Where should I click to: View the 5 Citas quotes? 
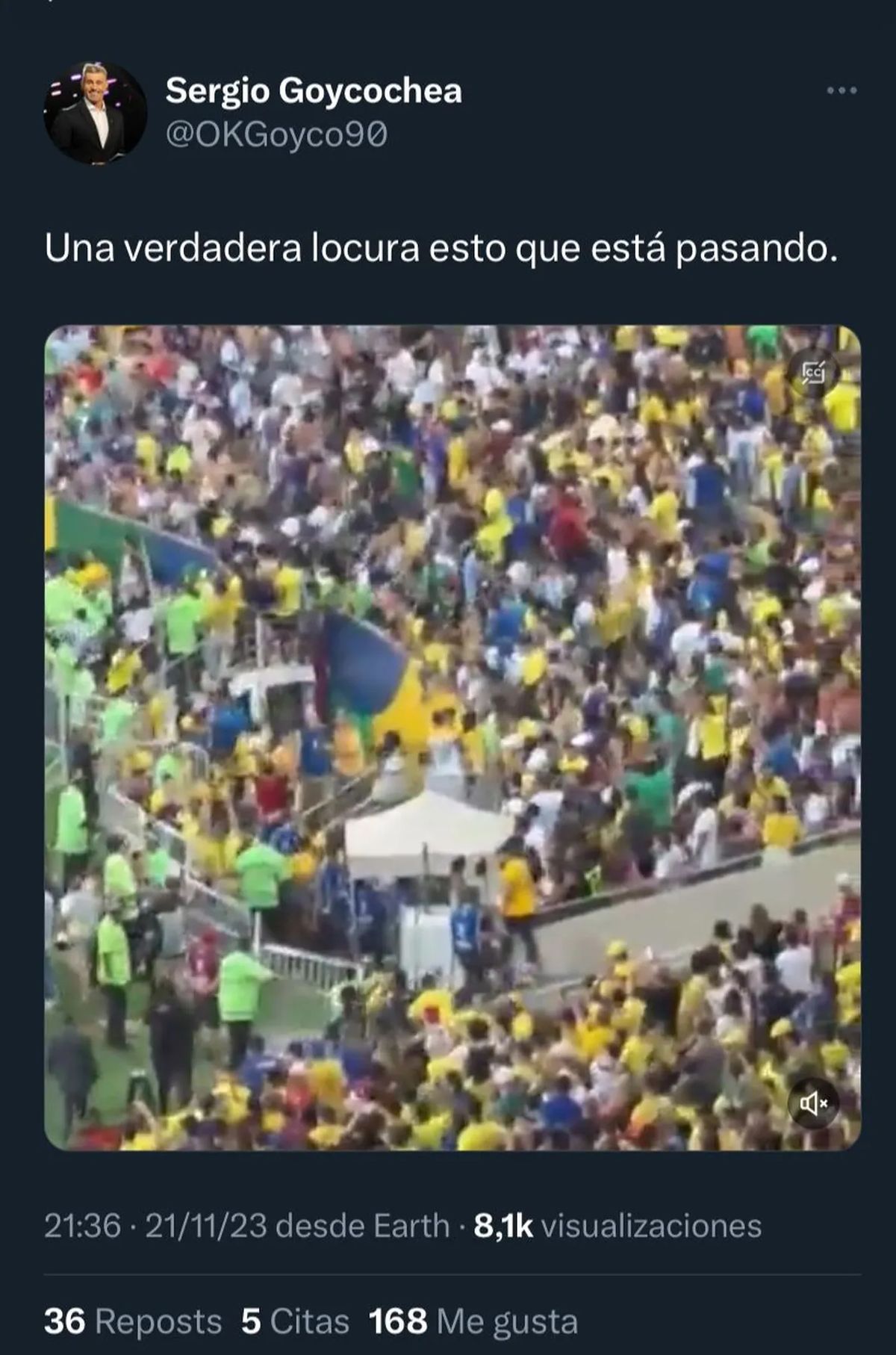pyautogui.click(x=295, y=1321)
